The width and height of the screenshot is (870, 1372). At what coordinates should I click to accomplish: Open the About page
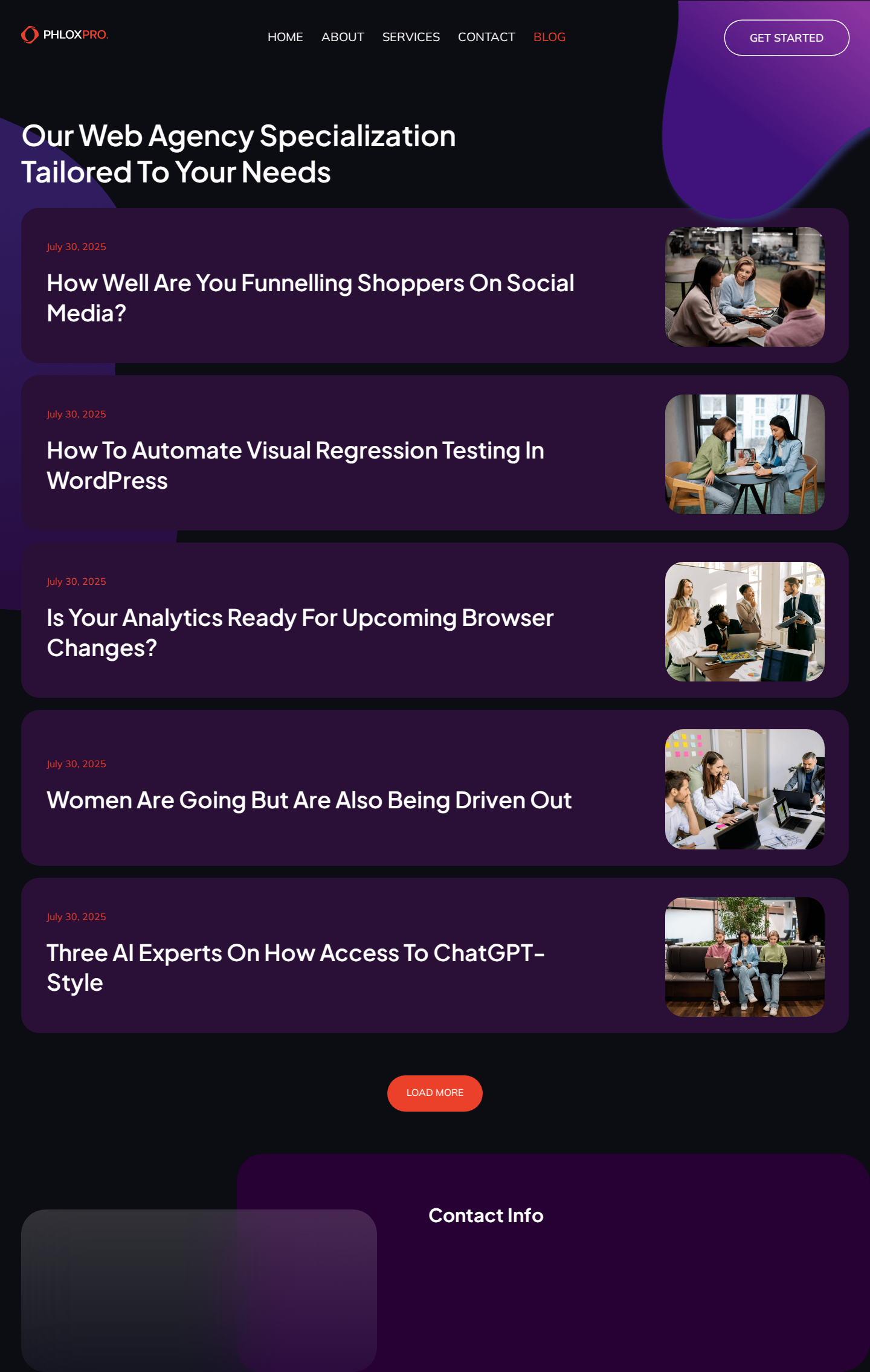click(x=343, y=37)
